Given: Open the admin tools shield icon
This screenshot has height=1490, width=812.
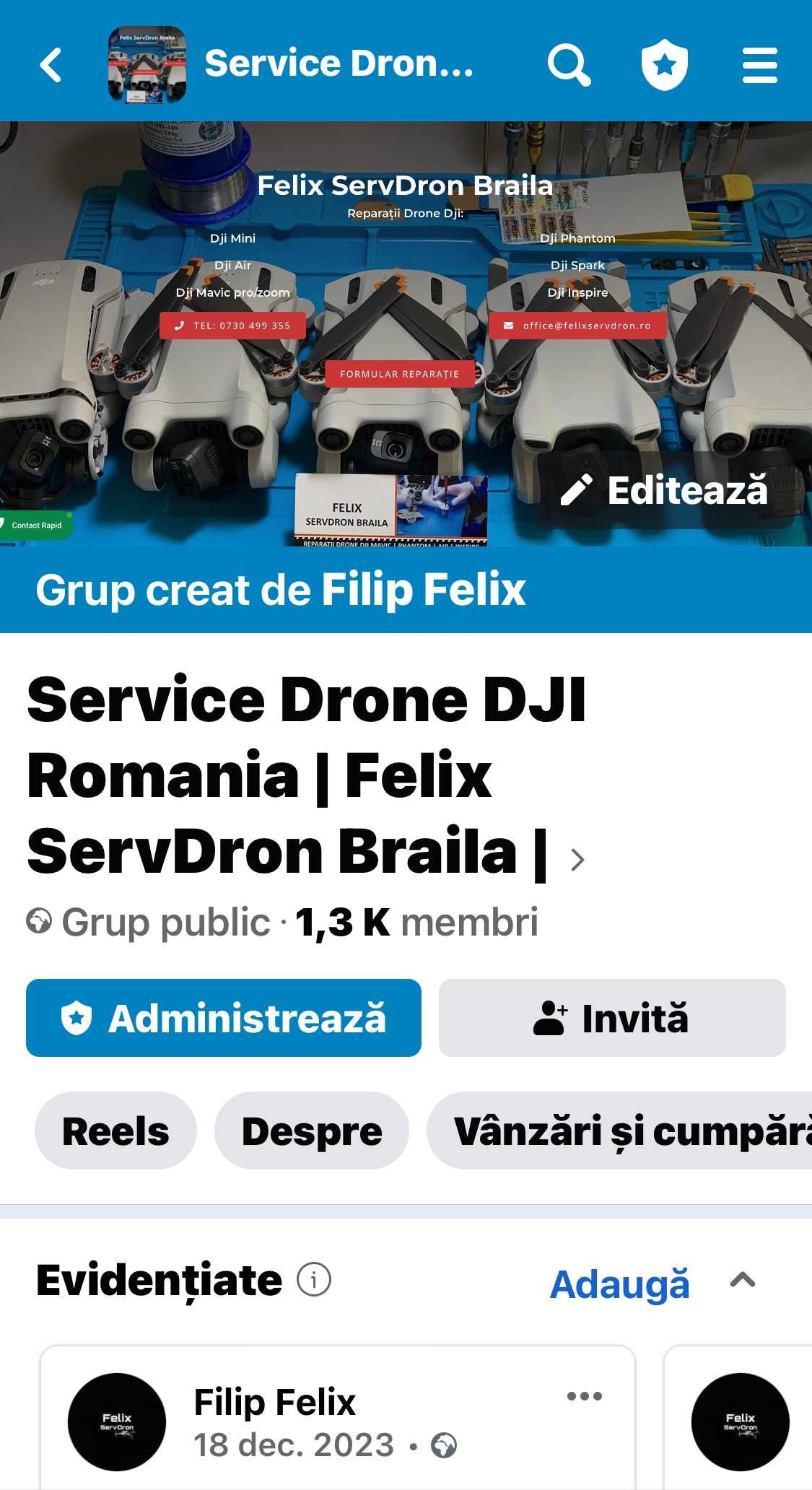Looking at the screenshot, I should point(664,65).
